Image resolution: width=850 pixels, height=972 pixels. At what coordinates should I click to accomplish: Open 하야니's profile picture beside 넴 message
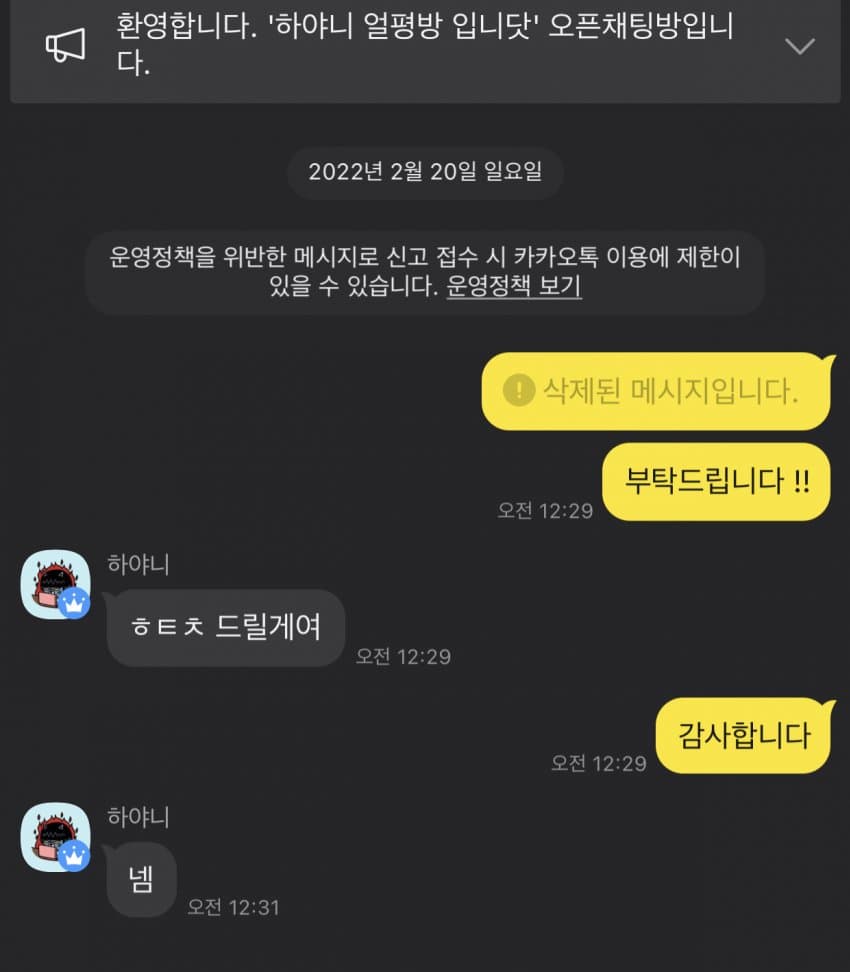(x=55, y=837)
